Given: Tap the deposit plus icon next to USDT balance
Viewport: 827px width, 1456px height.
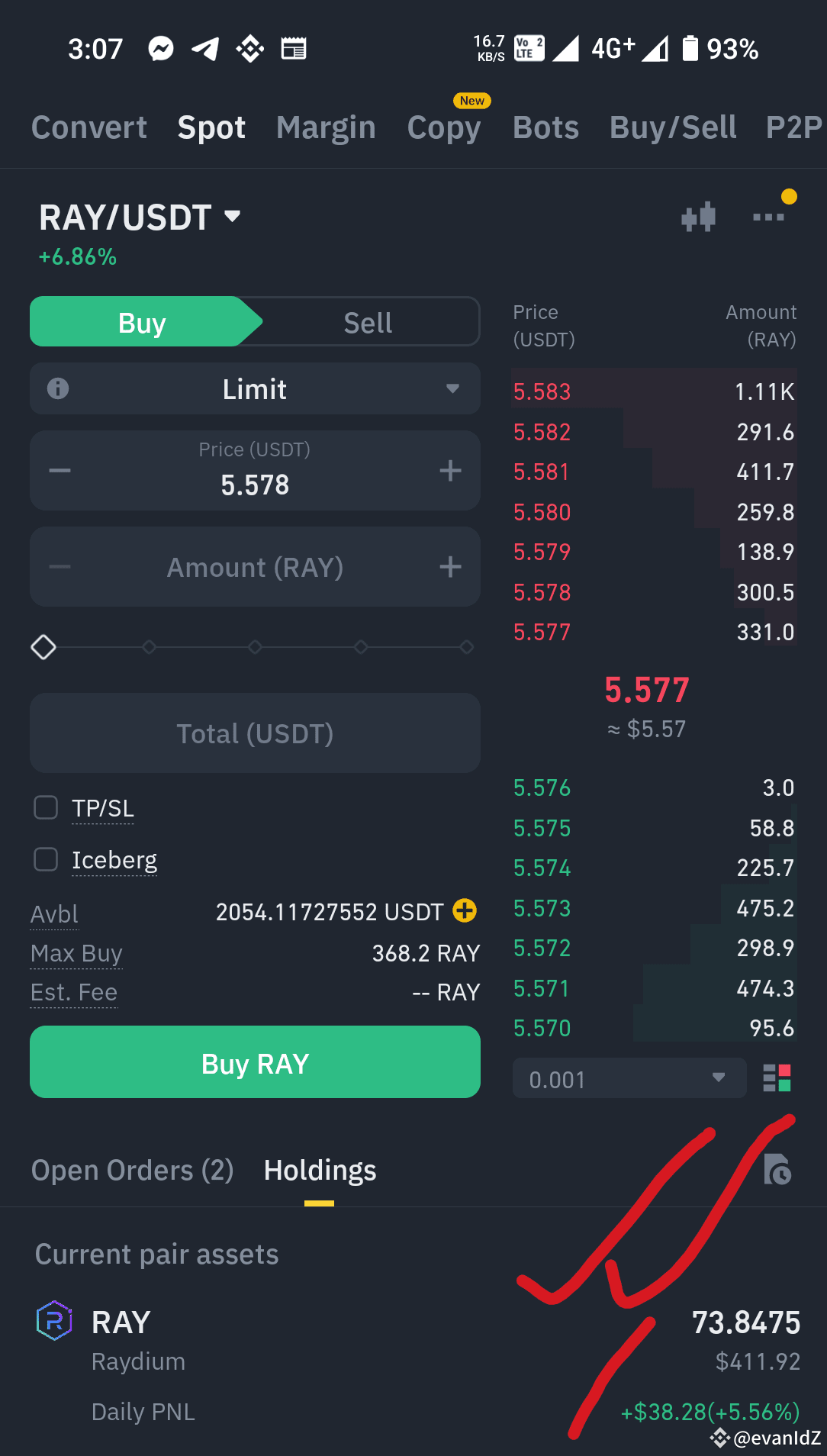Looking at the screenshot, I should pyautogui.click(x=464, y=910).
